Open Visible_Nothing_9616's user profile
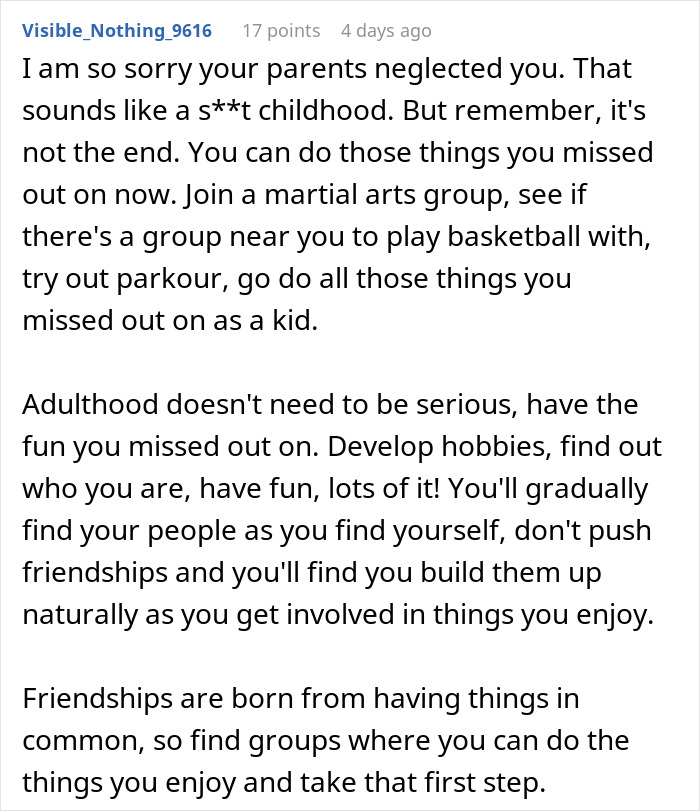 pos(116,31)
